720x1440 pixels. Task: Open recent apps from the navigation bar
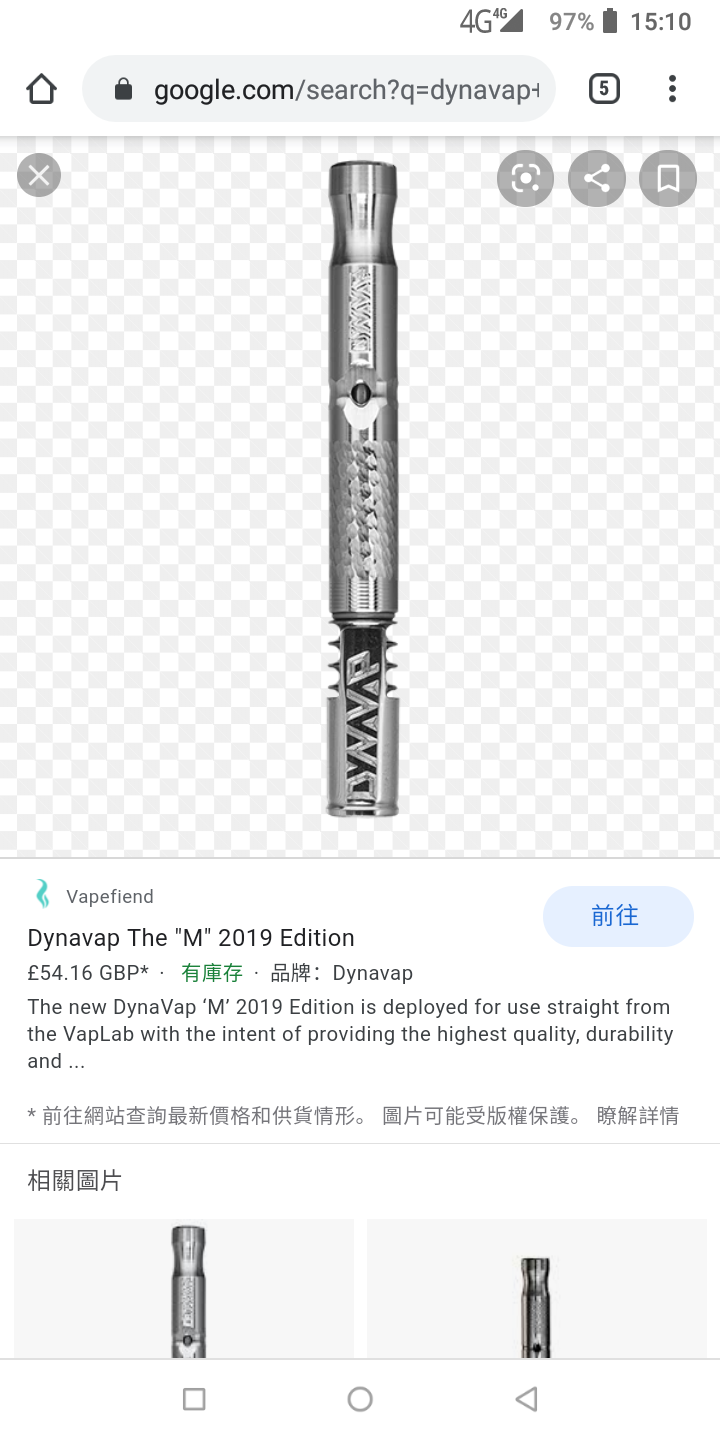click(194, 1399)
